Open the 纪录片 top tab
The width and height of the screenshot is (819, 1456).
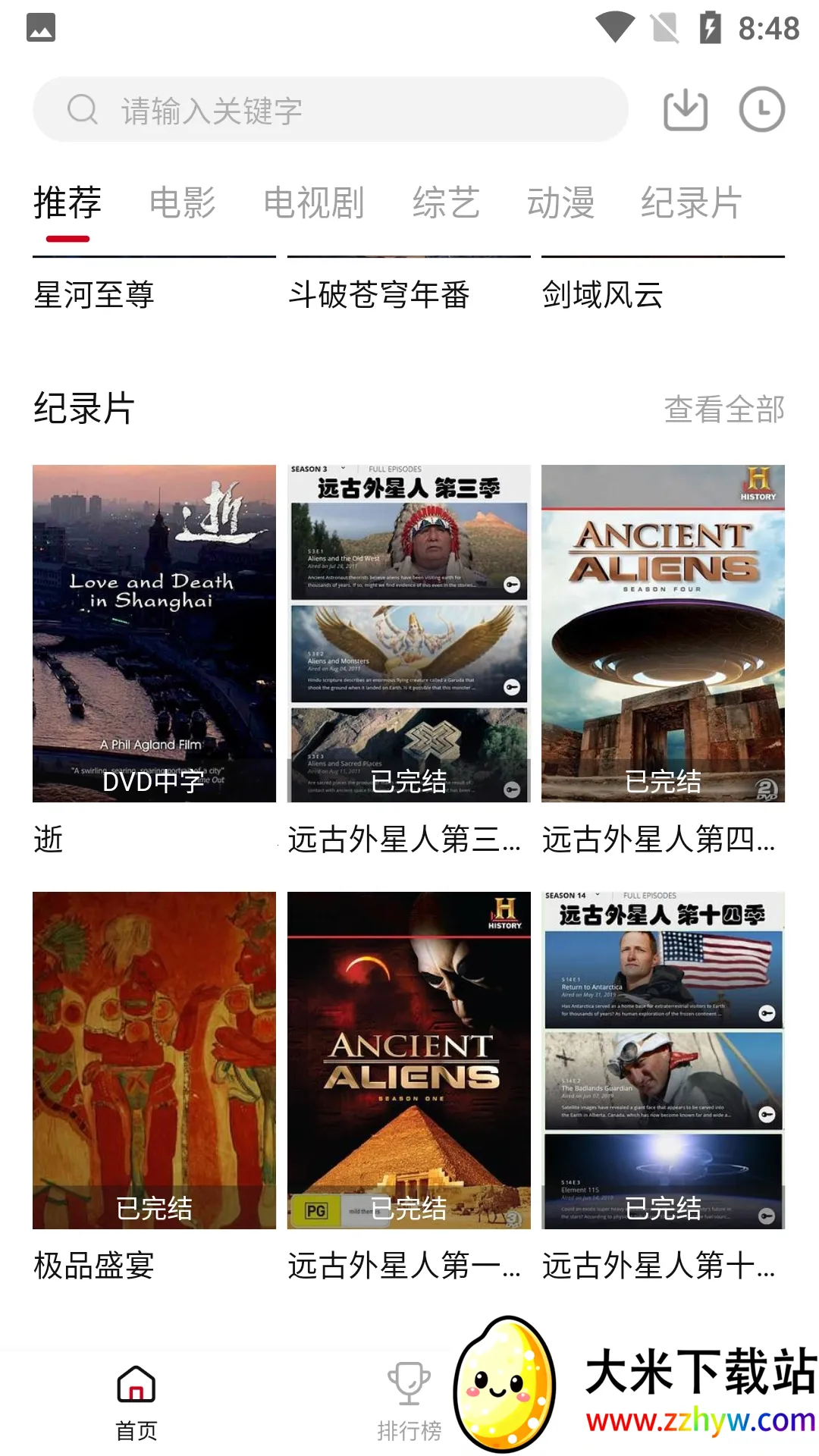click(x=691, y=203)
